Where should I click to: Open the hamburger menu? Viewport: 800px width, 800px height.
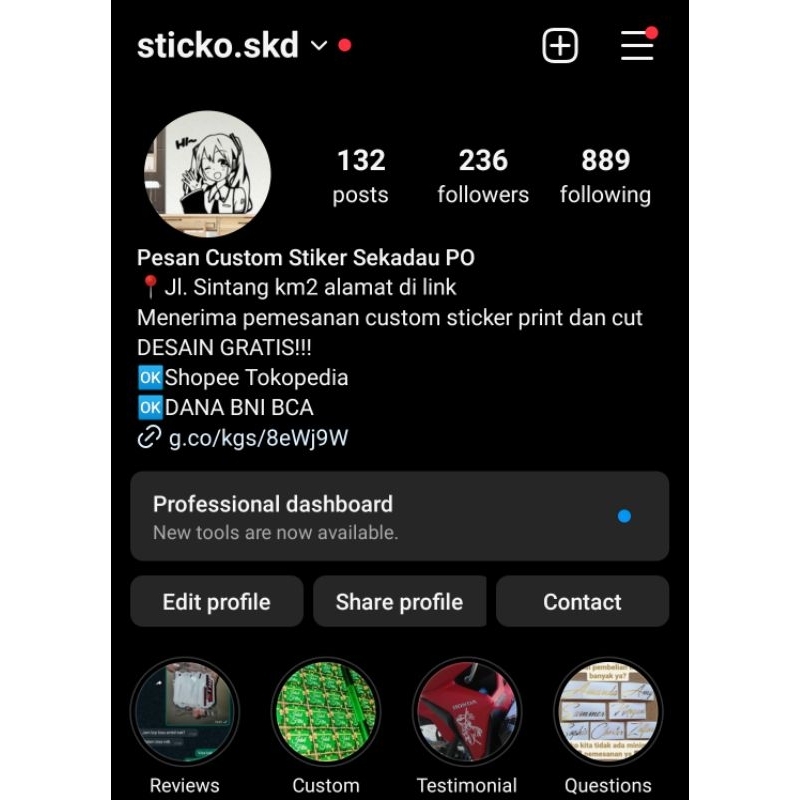[x=637, y=46]
